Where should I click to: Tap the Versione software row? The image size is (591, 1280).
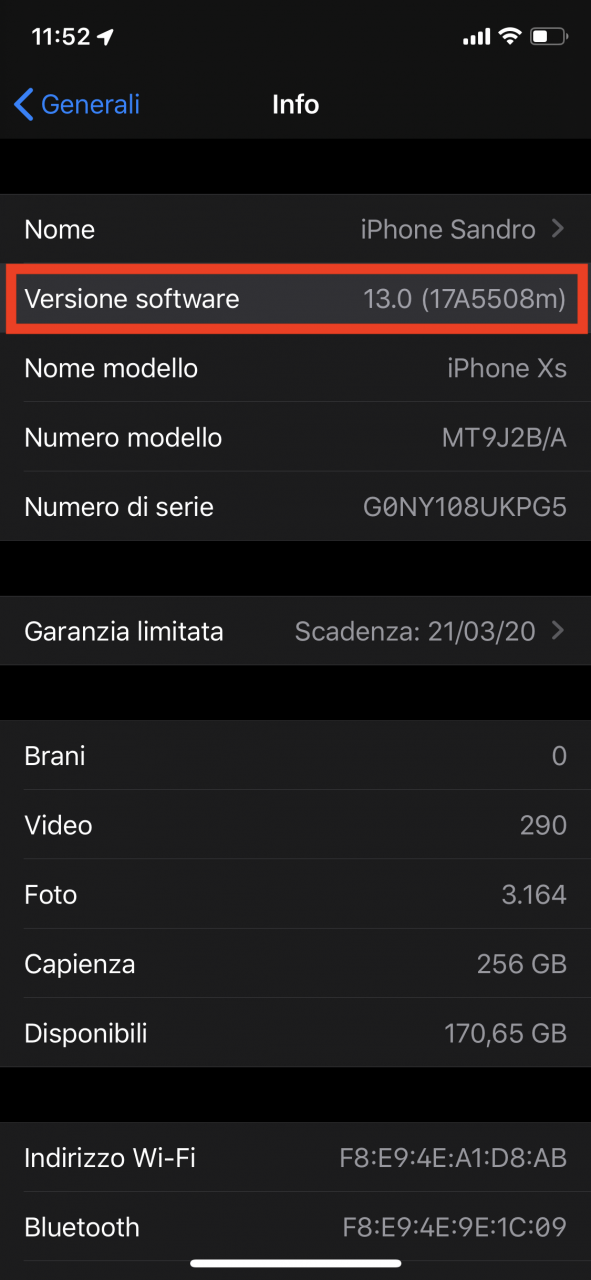point(295,298)
